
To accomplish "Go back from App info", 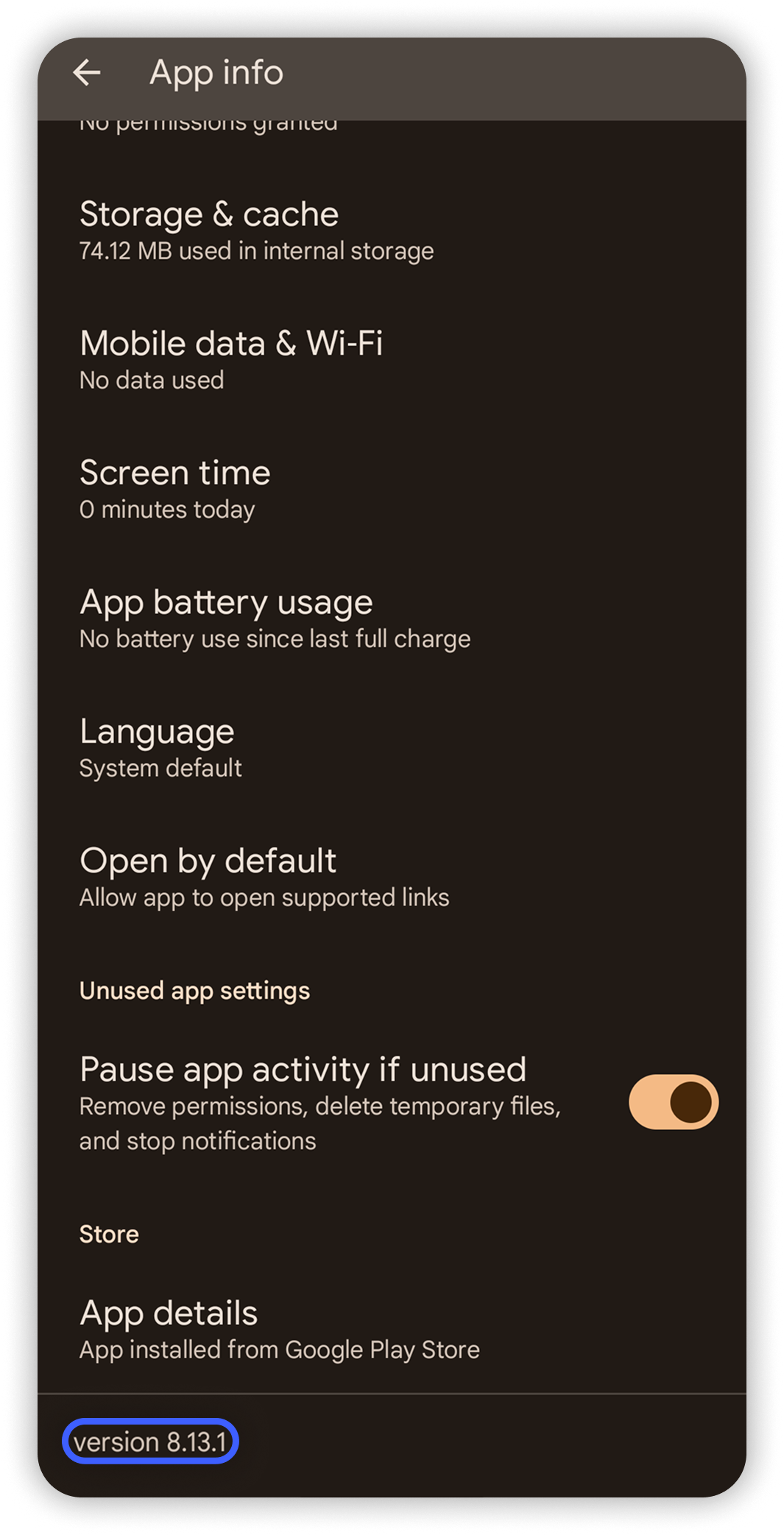I will (87, 73).
